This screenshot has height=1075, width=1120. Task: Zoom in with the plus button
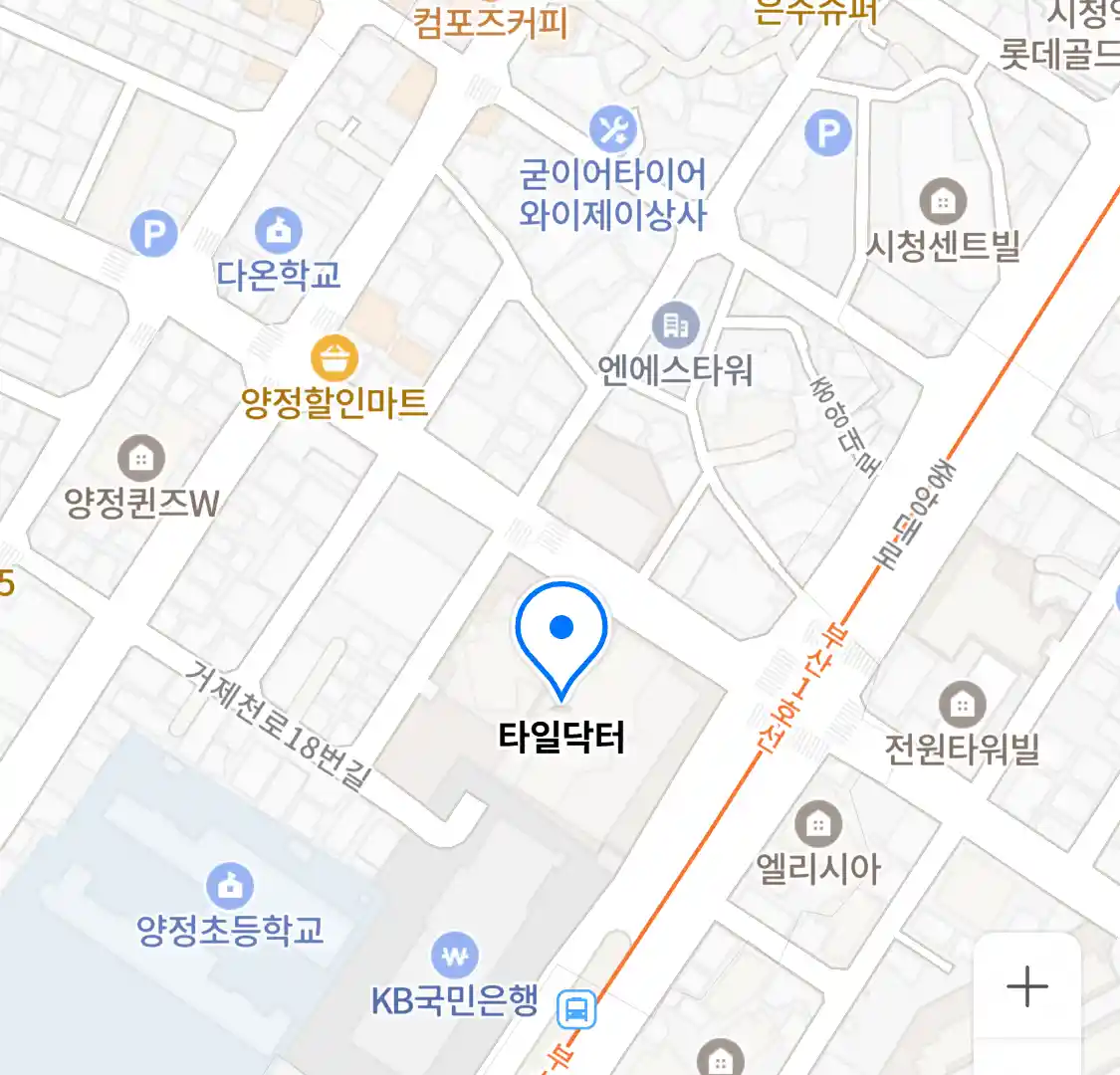[x=1026, y=986]
